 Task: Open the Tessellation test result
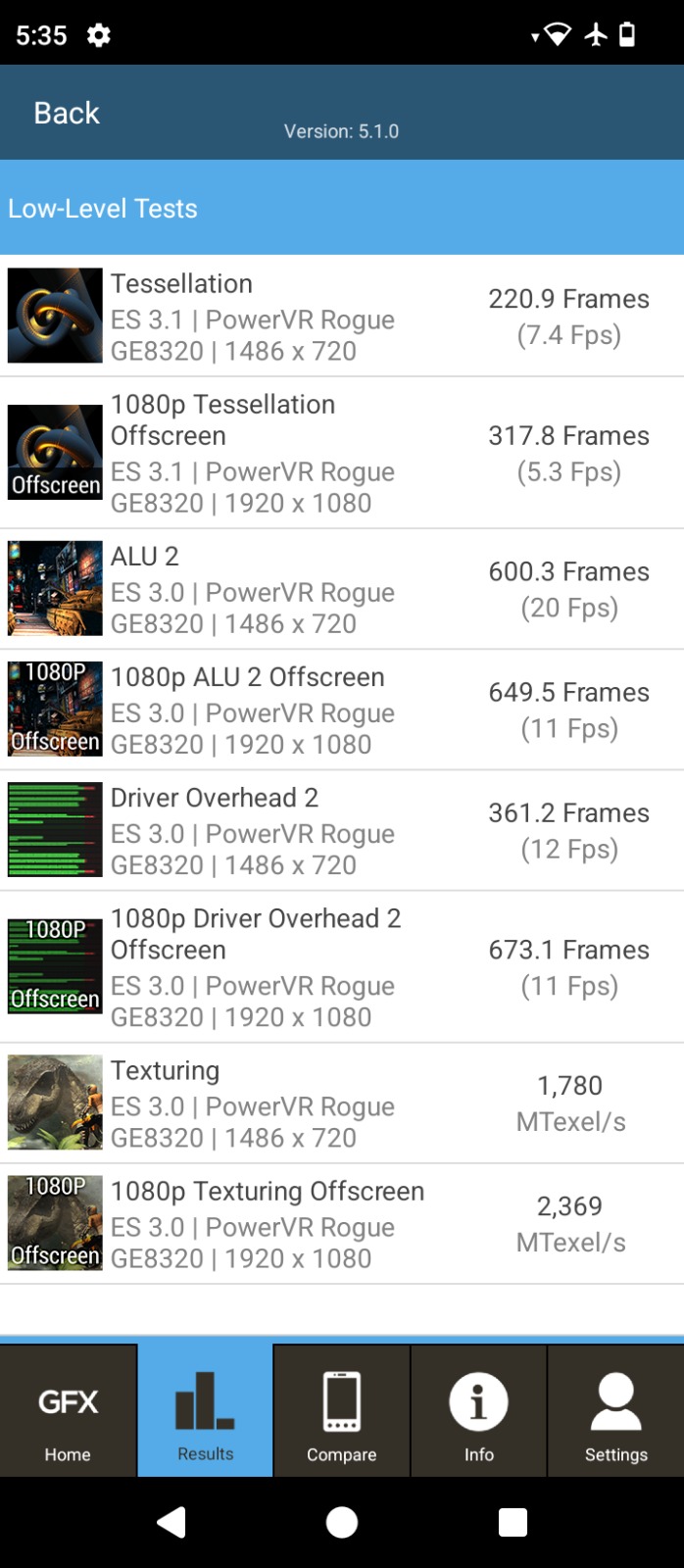(342, 316)
